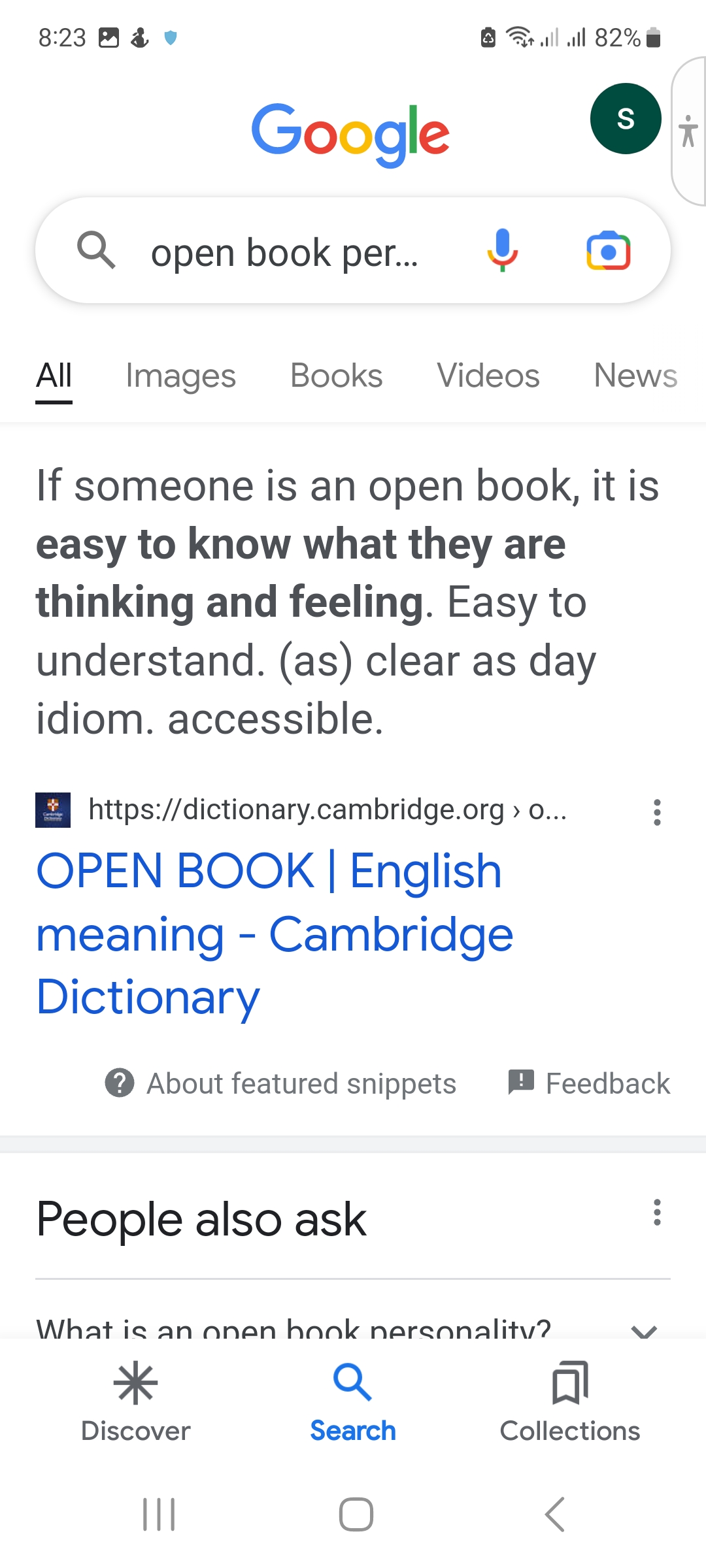Open the accessibility floating button
The width and height of the screenshot is (706, 1568).
pyautogui.click(x=688, y=131)
